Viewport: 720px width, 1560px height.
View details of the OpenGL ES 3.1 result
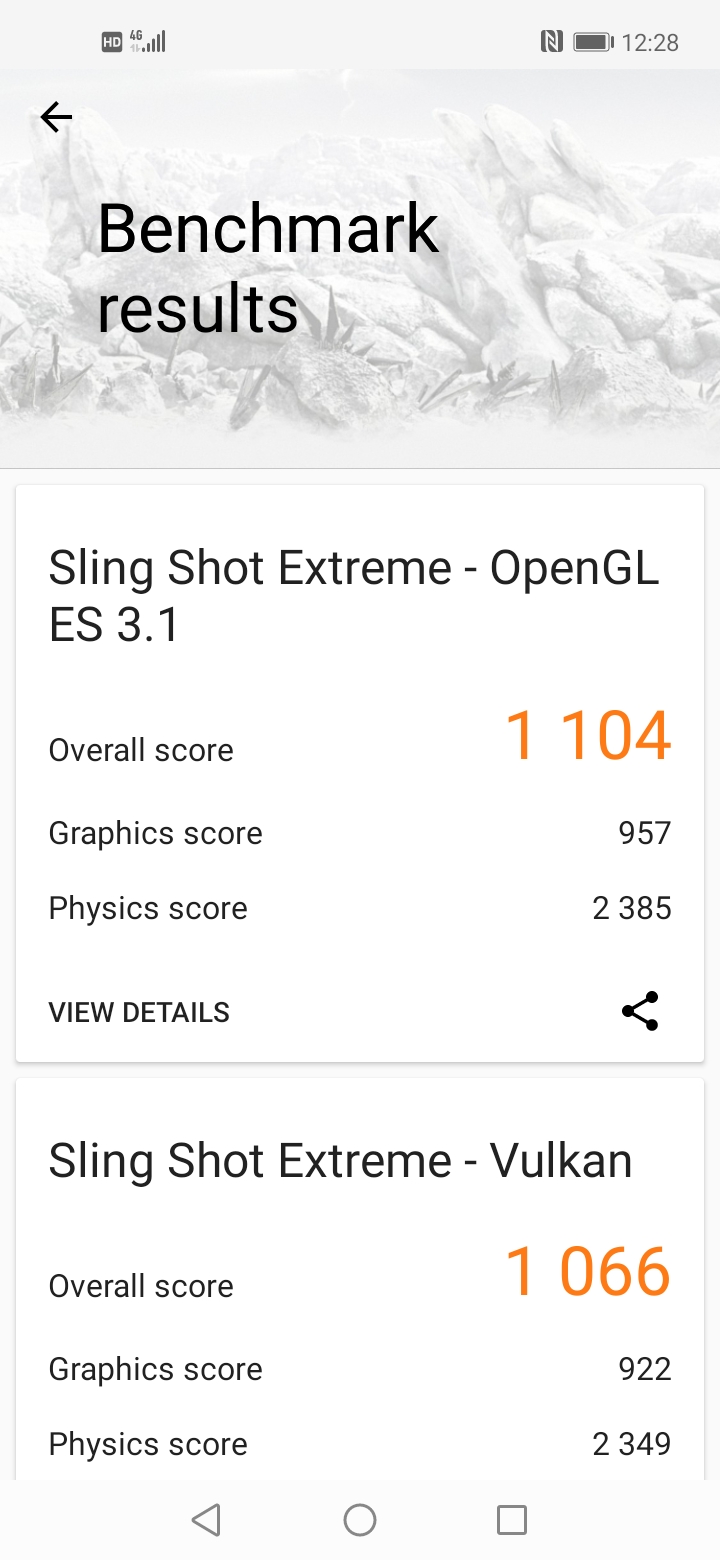(139, 1012)
